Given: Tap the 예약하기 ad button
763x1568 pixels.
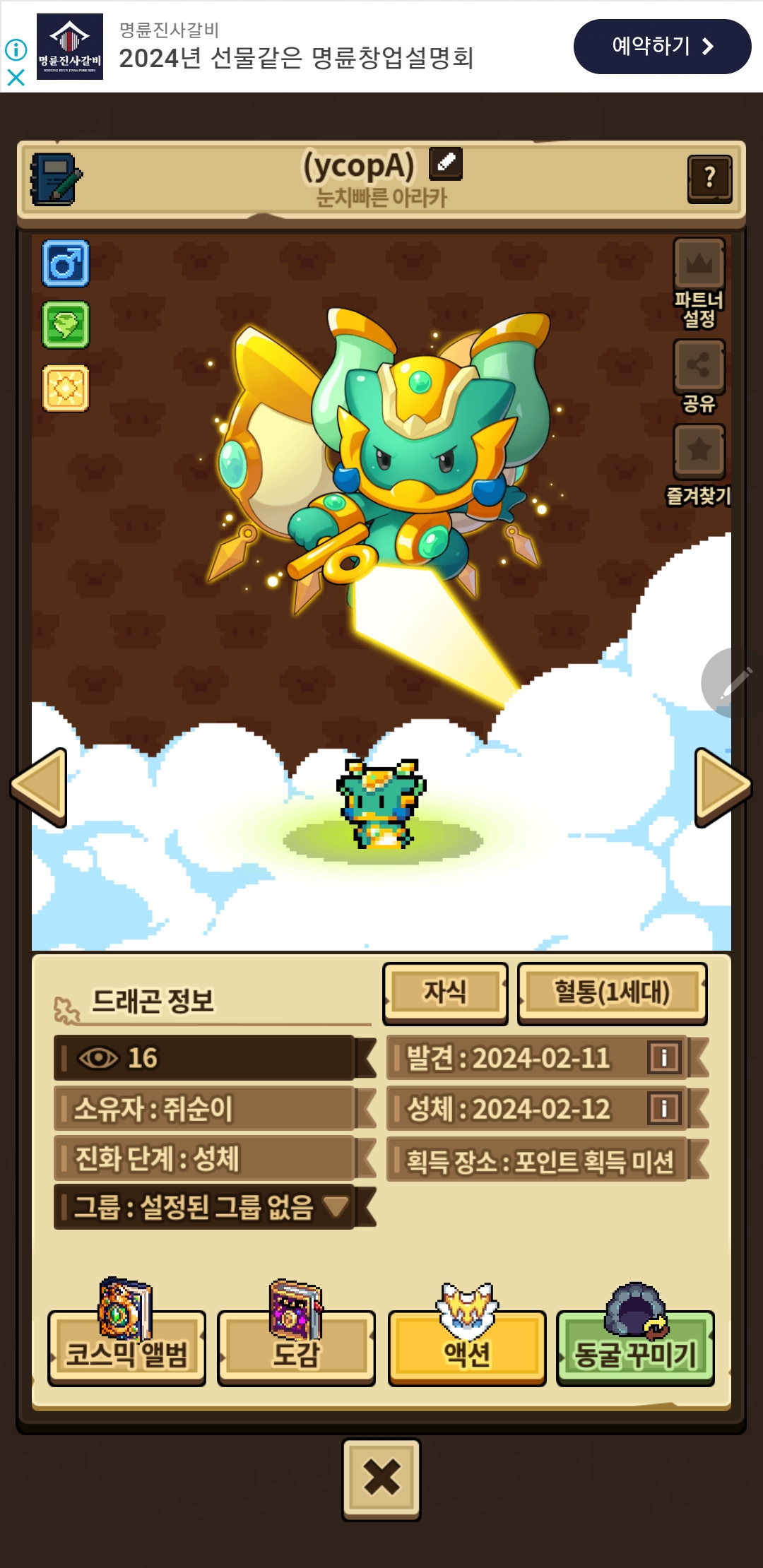Looking at the screenshot, I should [x=662, y=47].
